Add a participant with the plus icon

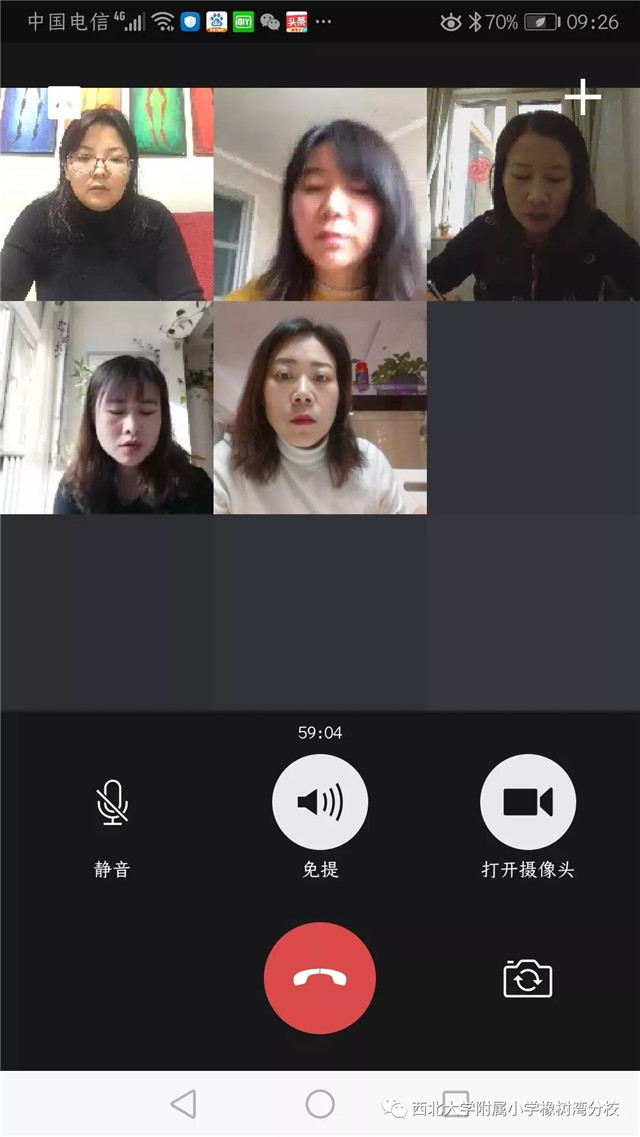tap(583, 98)
